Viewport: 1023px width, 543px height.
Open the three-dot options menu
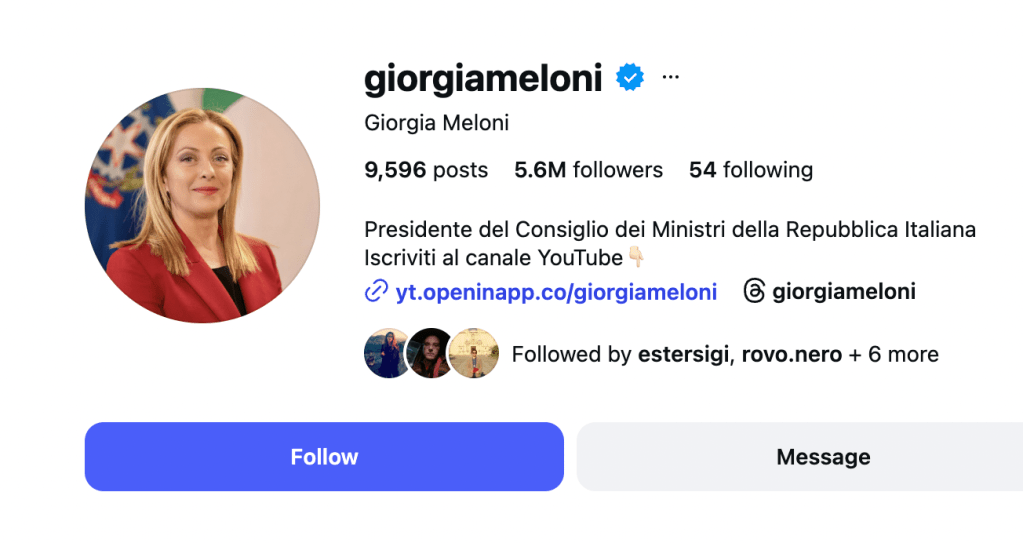click(x=670, y=78)
